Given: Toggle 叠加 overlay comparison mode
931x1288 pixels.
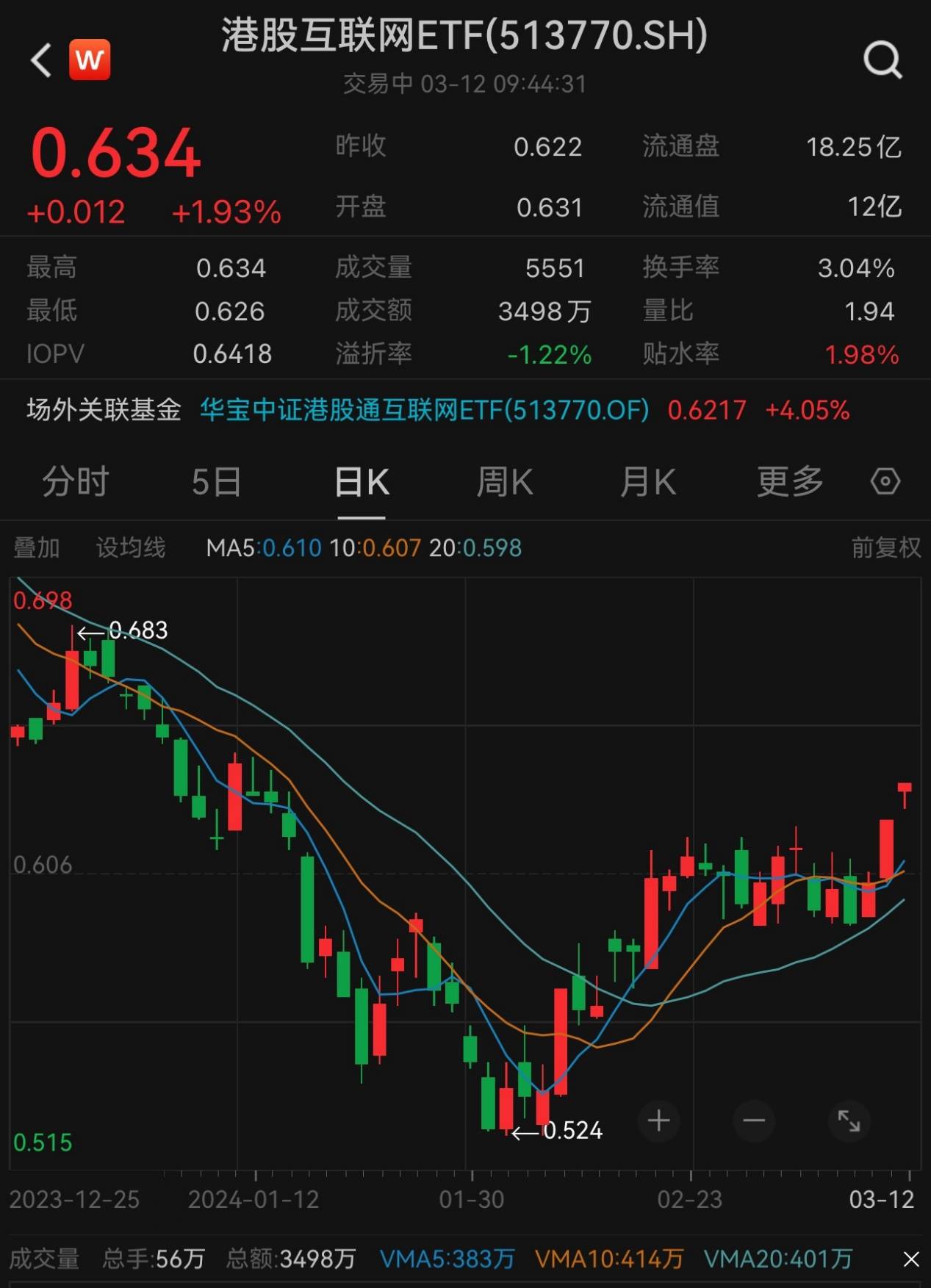Looking at the screenshot, I should 37,547.
